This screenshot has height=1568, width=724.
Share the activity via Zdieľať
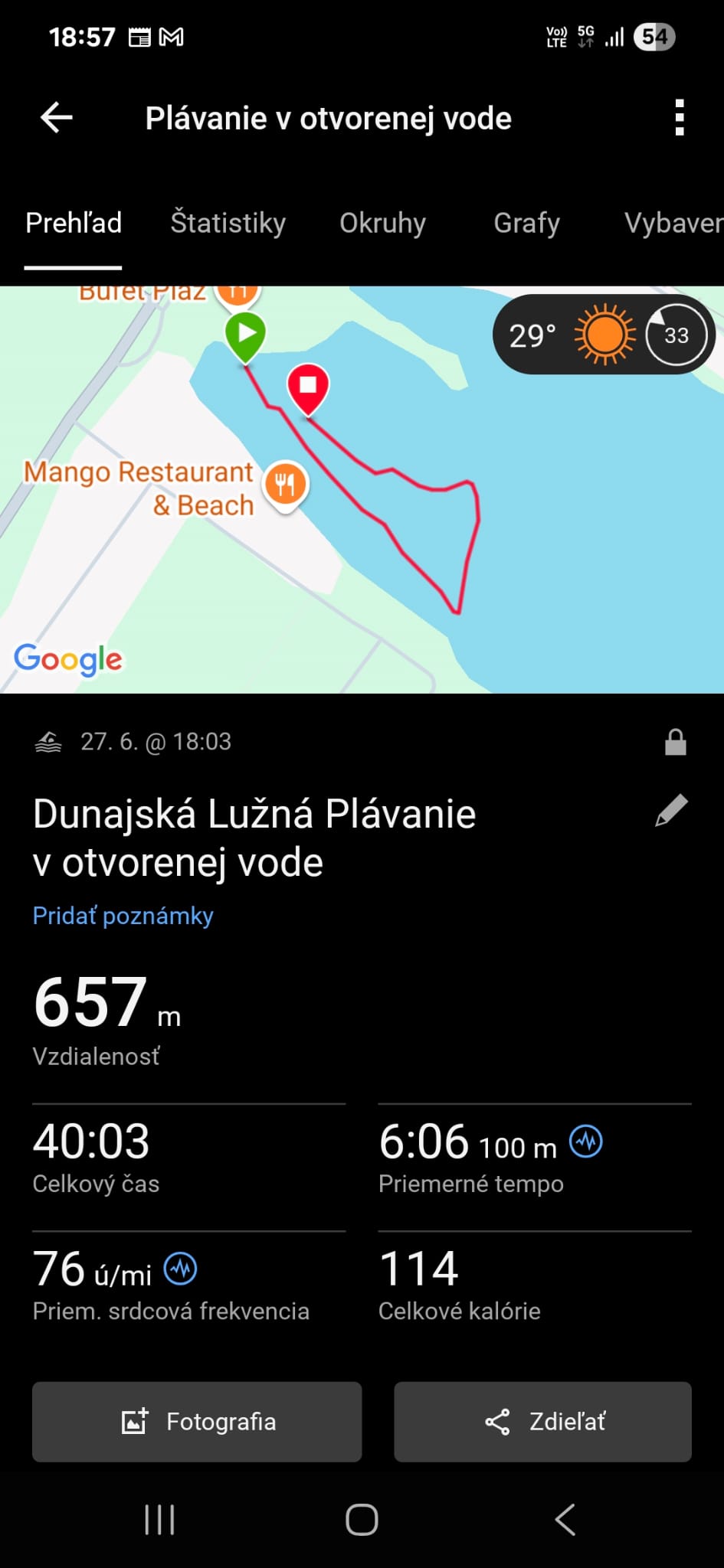click(542, 1422)
